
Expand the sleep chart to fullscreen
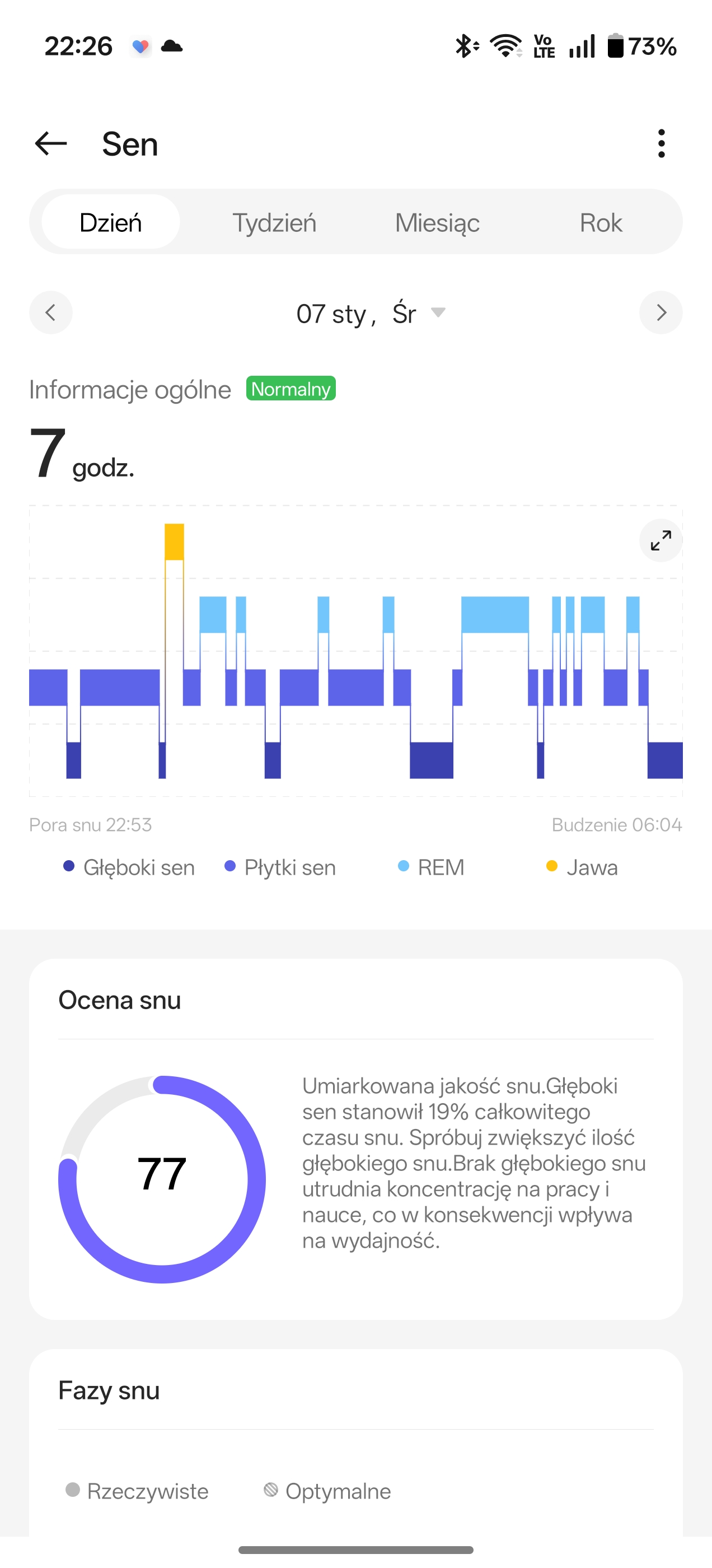661,540
